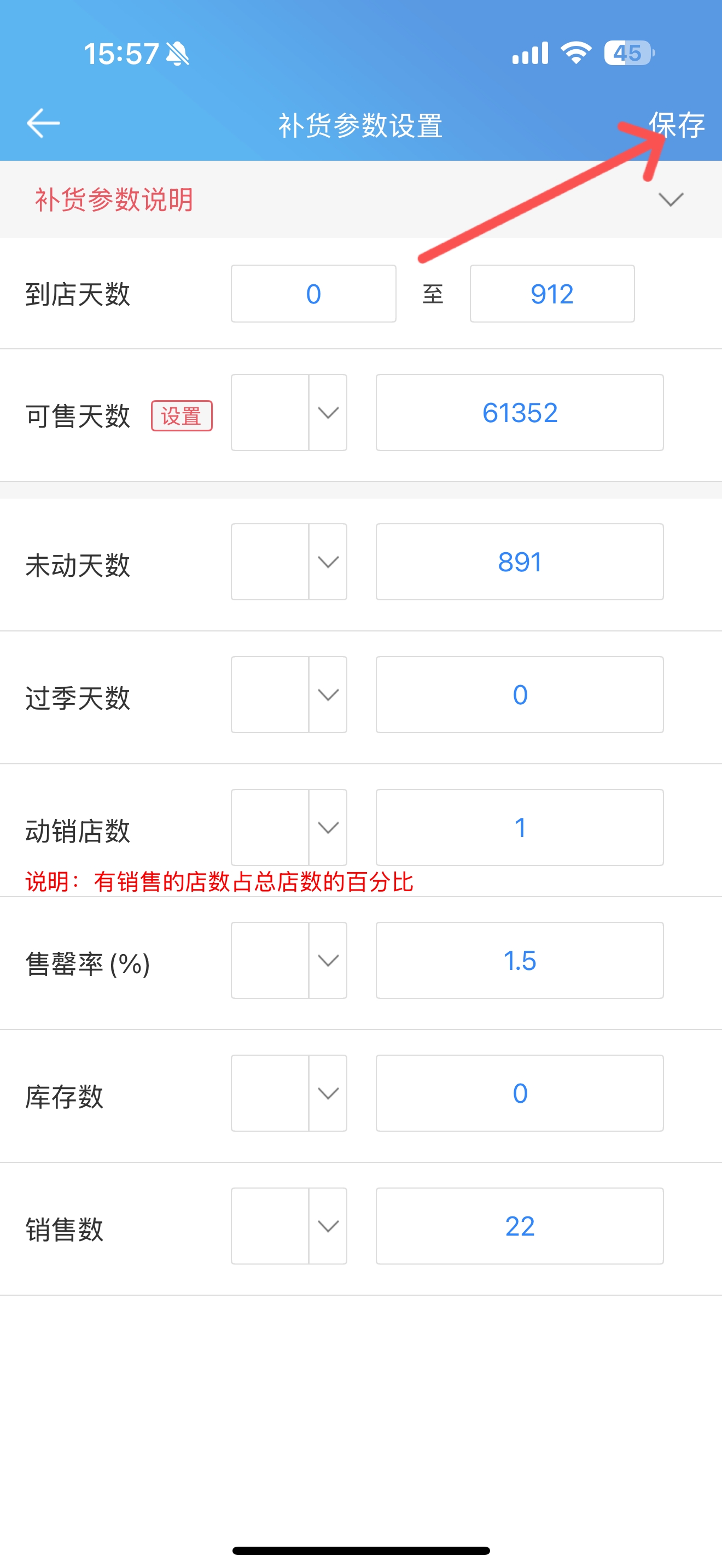Open the 未动天数 operator dropdown
The width and height of the screenshot is (722, 1568).
[289, 562]
